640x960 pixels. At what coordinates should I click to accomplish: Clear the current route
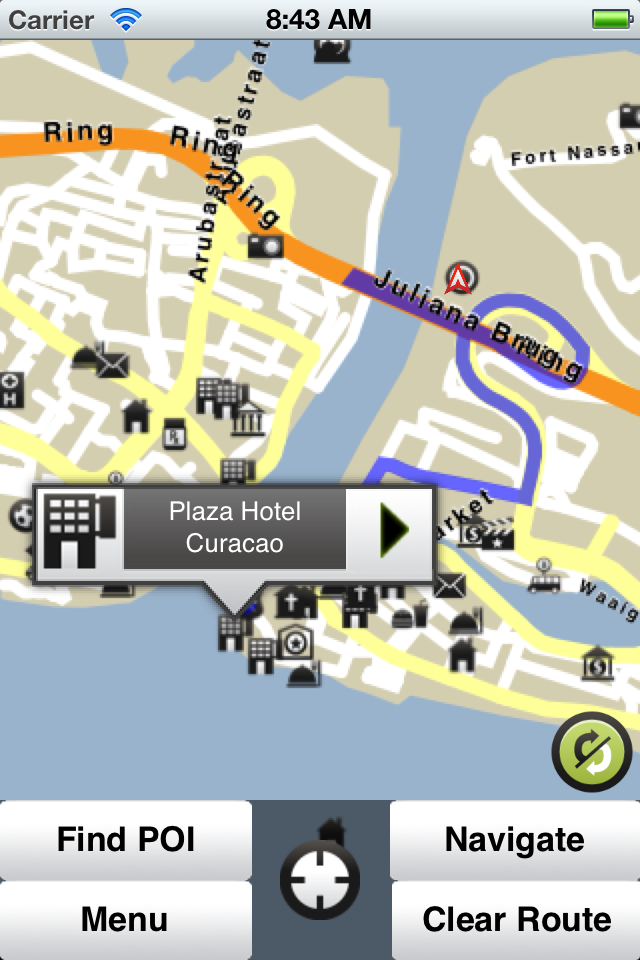tap(516, 919)
